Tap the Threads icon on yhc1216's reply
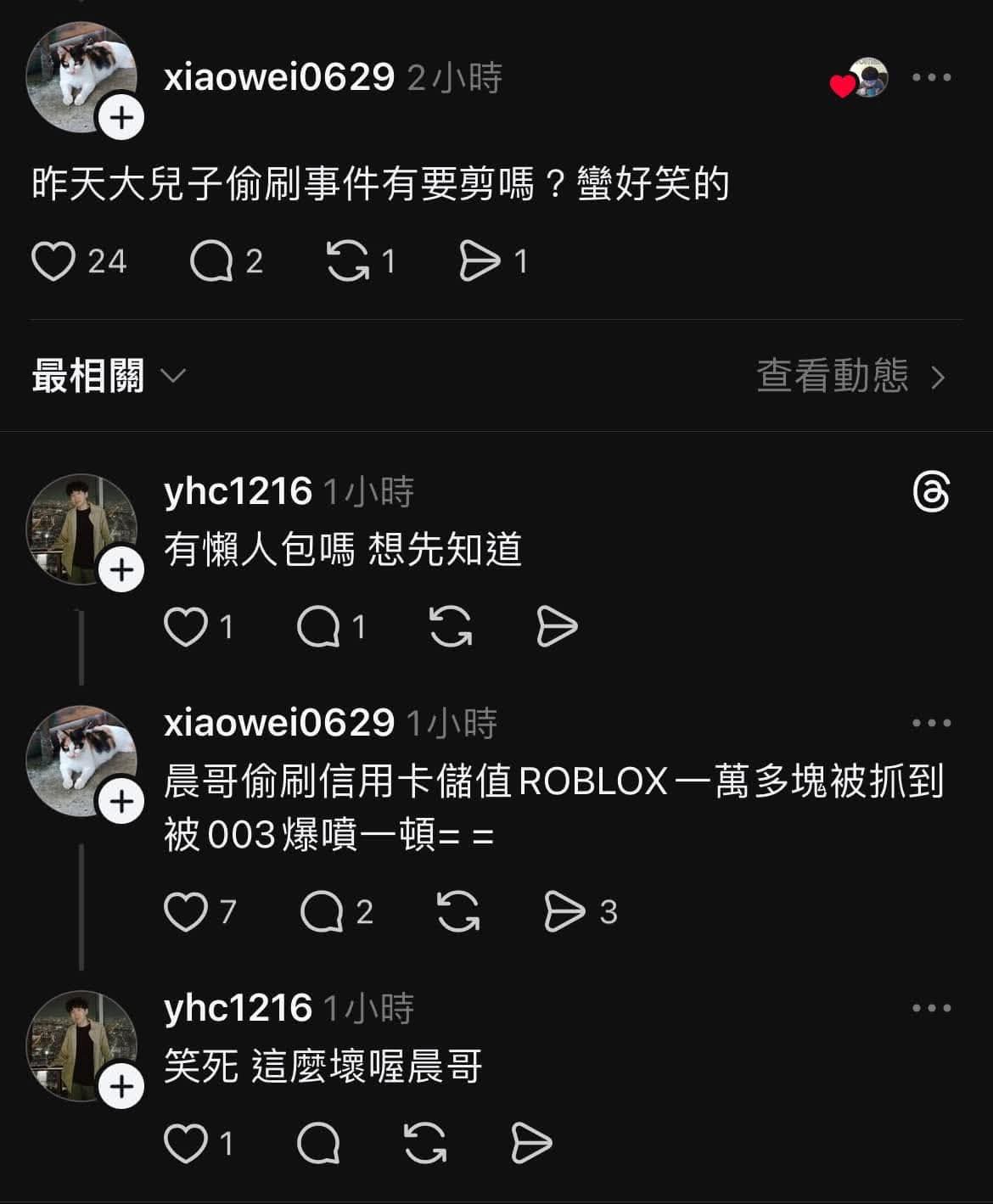This screenshot has height=1204, width=993. pyautogui.click(x=931, y=493)
